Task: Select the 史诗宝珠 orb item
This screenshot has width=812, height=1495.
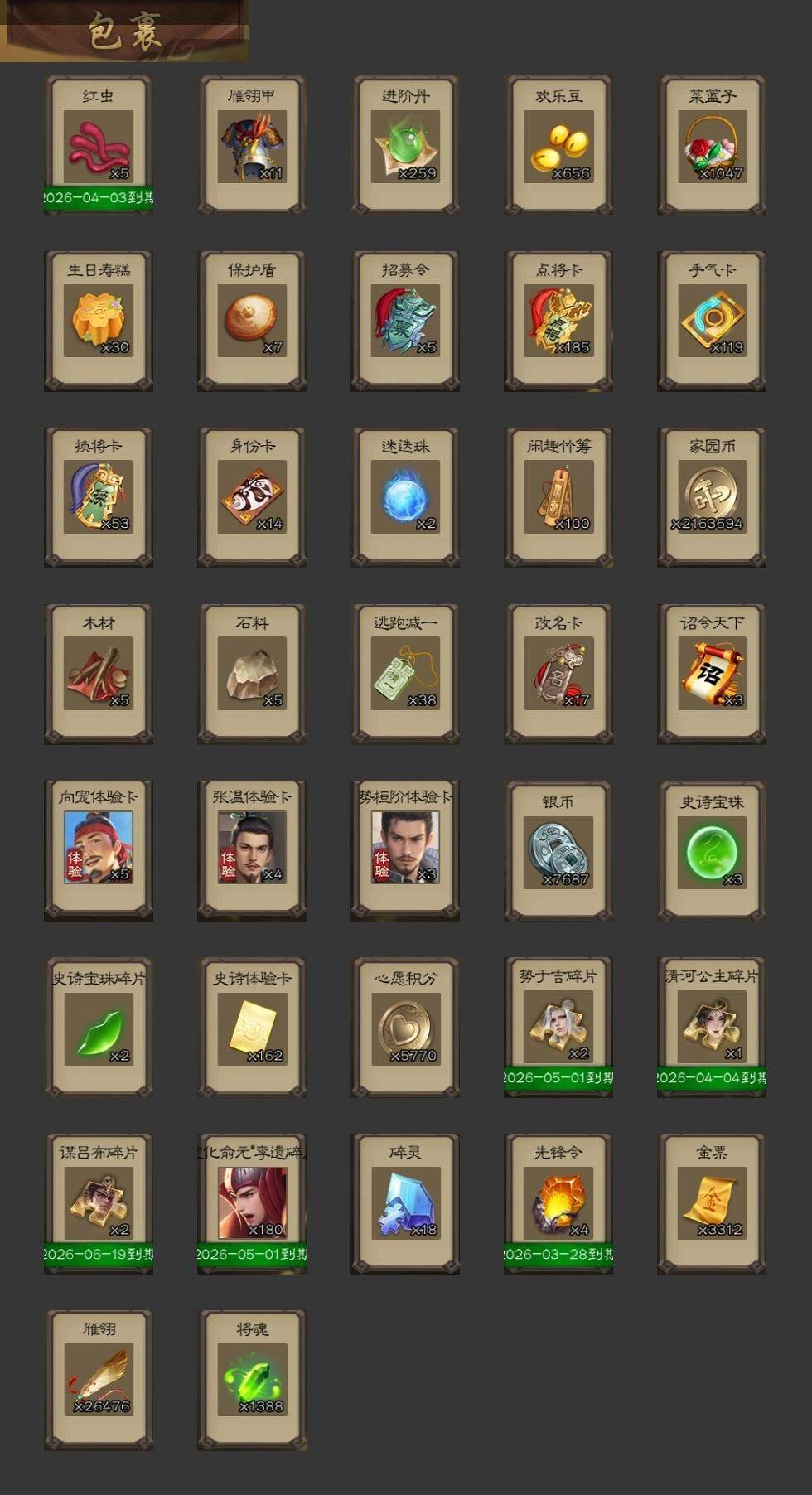Action: [712, 851]
